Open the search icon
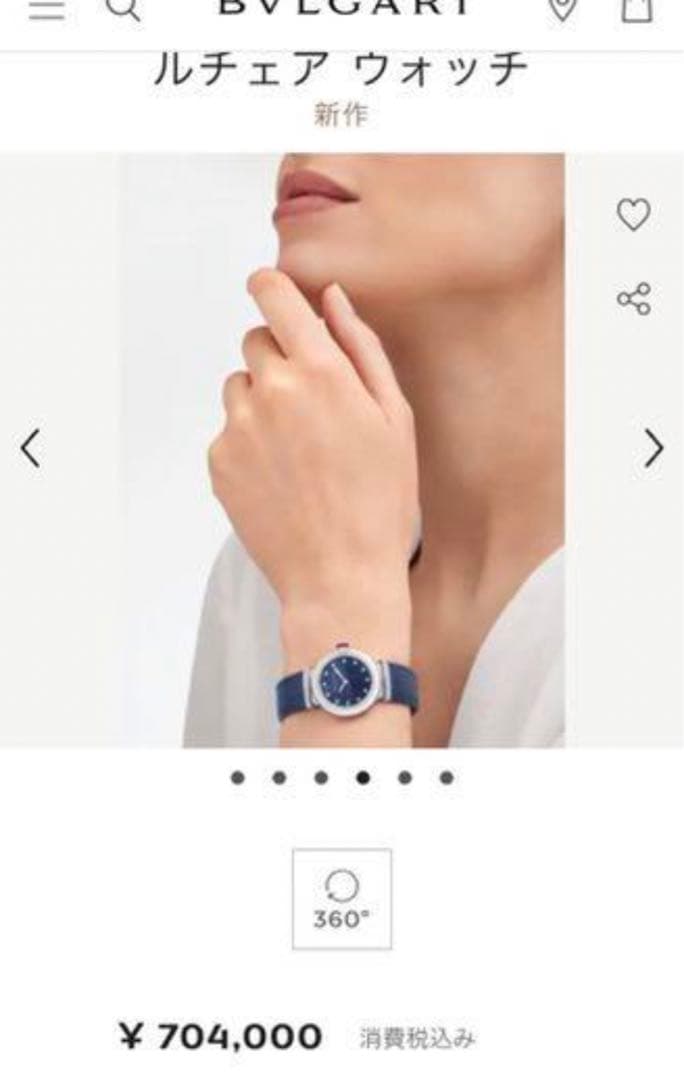Screen dimensions: 684x1080 [123, 9]
